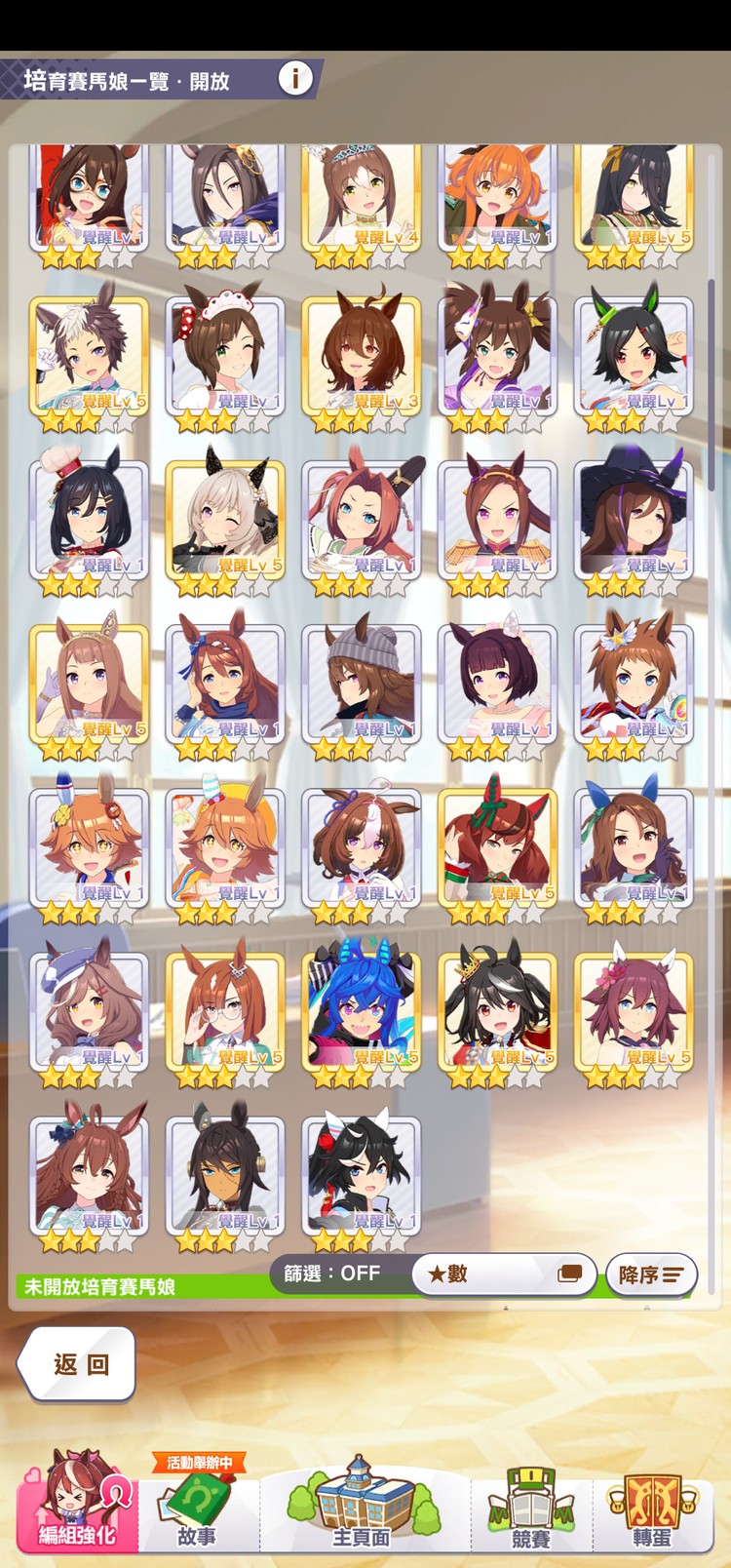The image size is (731, 1568).
Task: Open the 篩選 filter options
Action: pyautogui.click(x=332, y=1274)
